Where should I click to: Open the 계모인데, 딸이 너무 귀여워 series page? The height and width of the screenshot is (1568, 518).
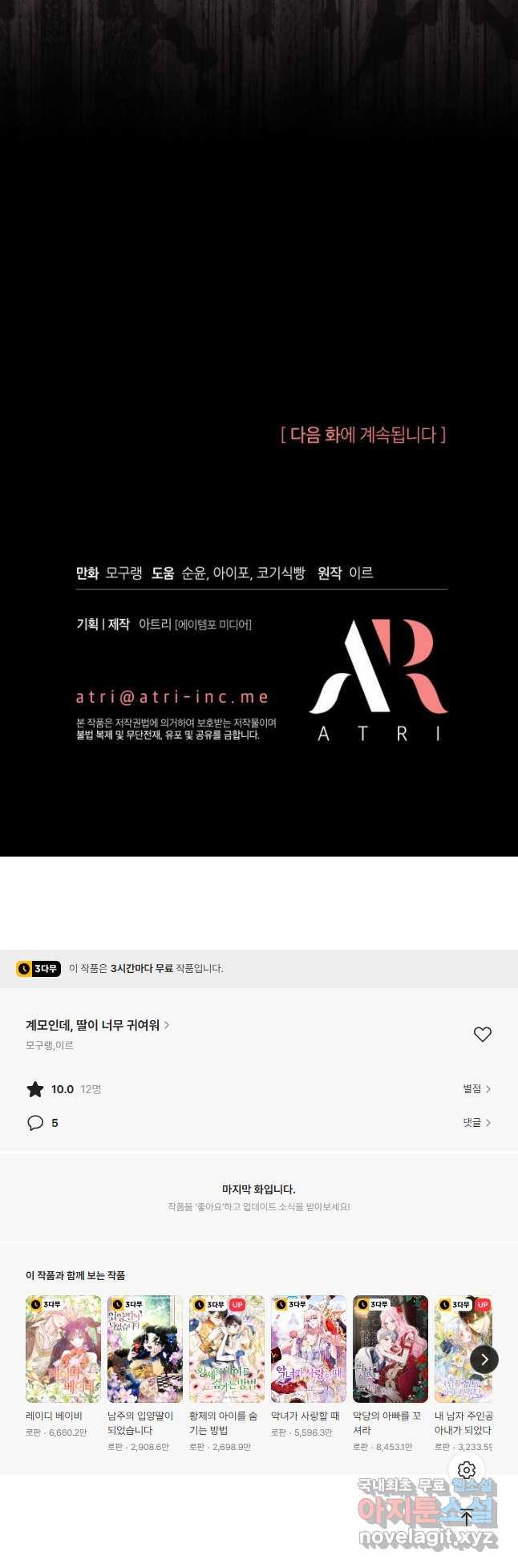coord(97,1025)
